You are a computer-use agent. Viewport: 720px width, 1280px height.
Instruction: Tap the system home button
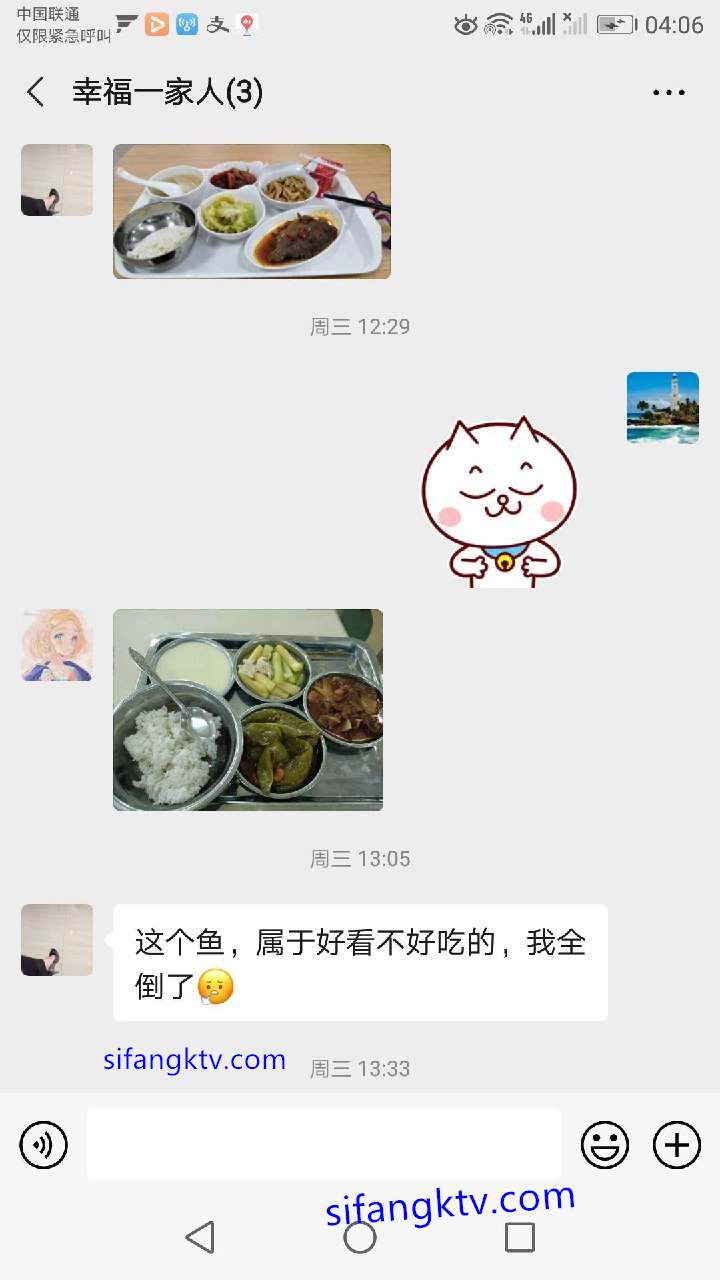click(x=360, y=1237)
